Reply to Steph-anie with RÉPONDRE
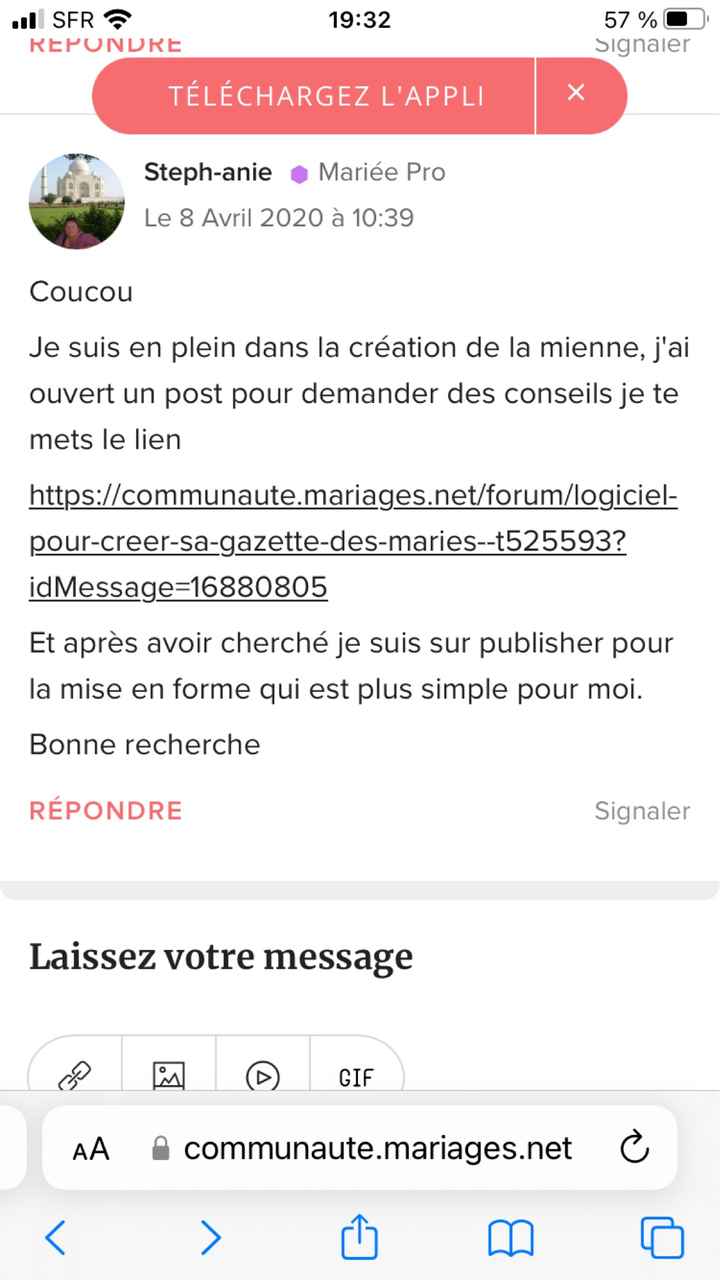Image resolution: width=720 pixels, height=1280 pixels. 105,810
